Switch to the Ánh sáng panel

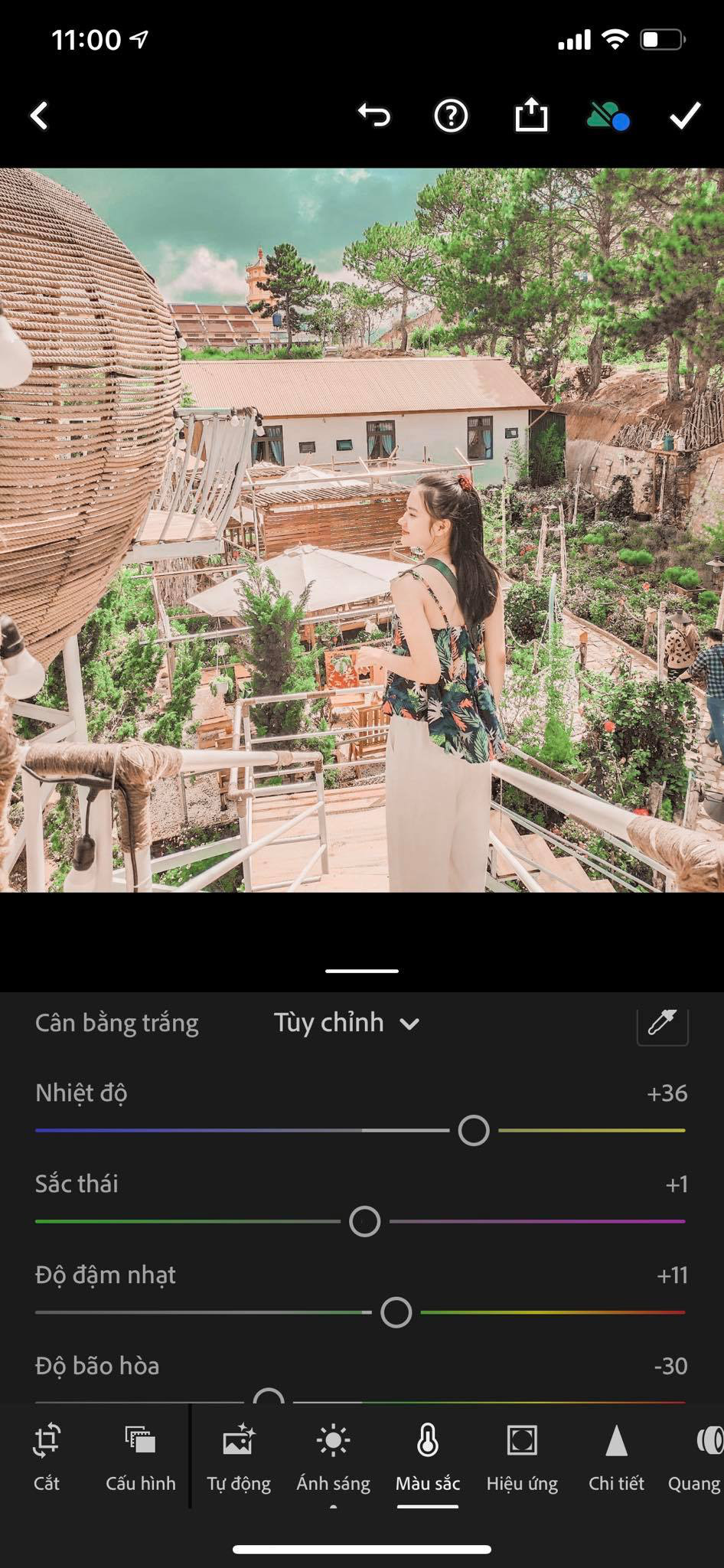(x=333, y=1456)
